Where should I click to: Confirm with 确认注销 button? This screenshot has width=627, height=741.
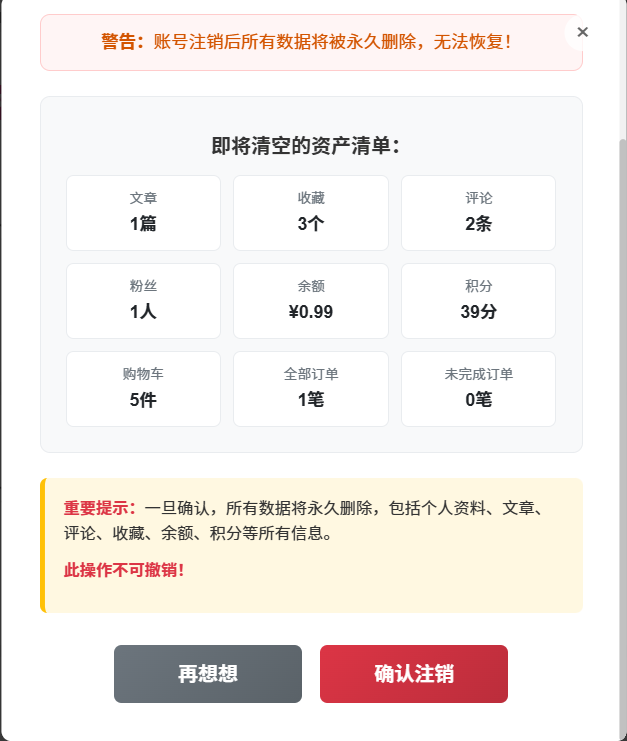pyautogui.click(x=414, y=674)
